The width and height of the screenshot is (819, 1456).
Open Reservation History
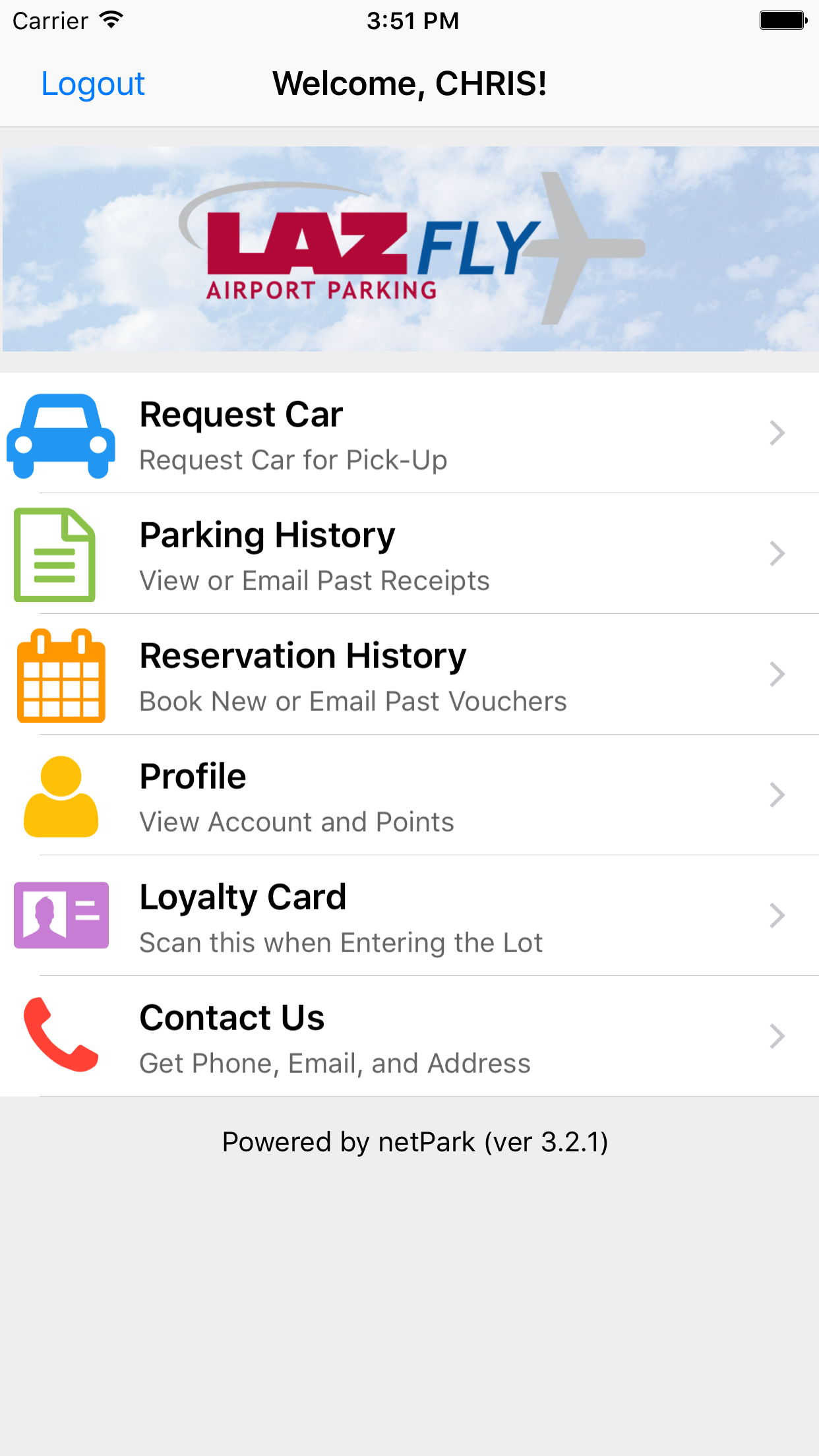click(409, 675)
